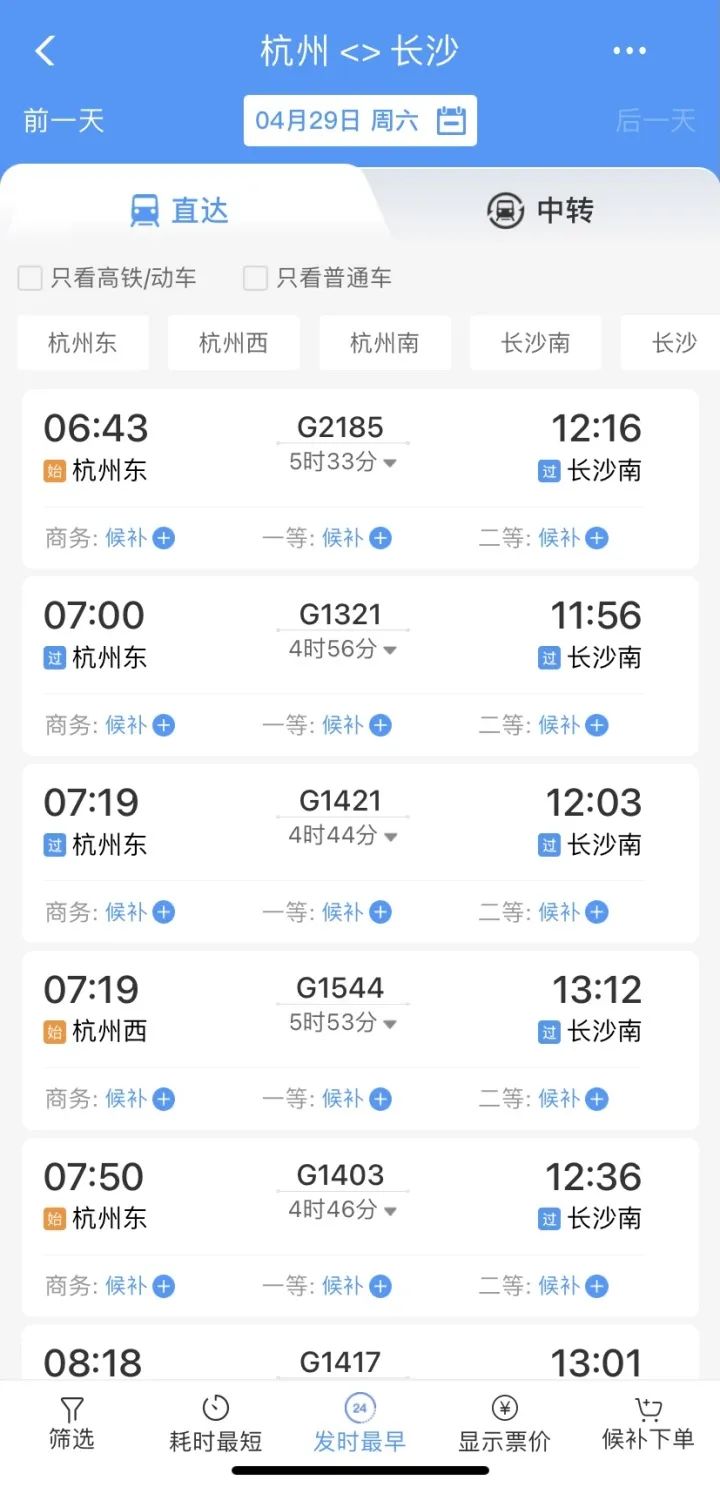This screenshot has width=720, height=1487.
Task: Enable the 只看普通车 filter checkbox
Action: tap(256, 278)
